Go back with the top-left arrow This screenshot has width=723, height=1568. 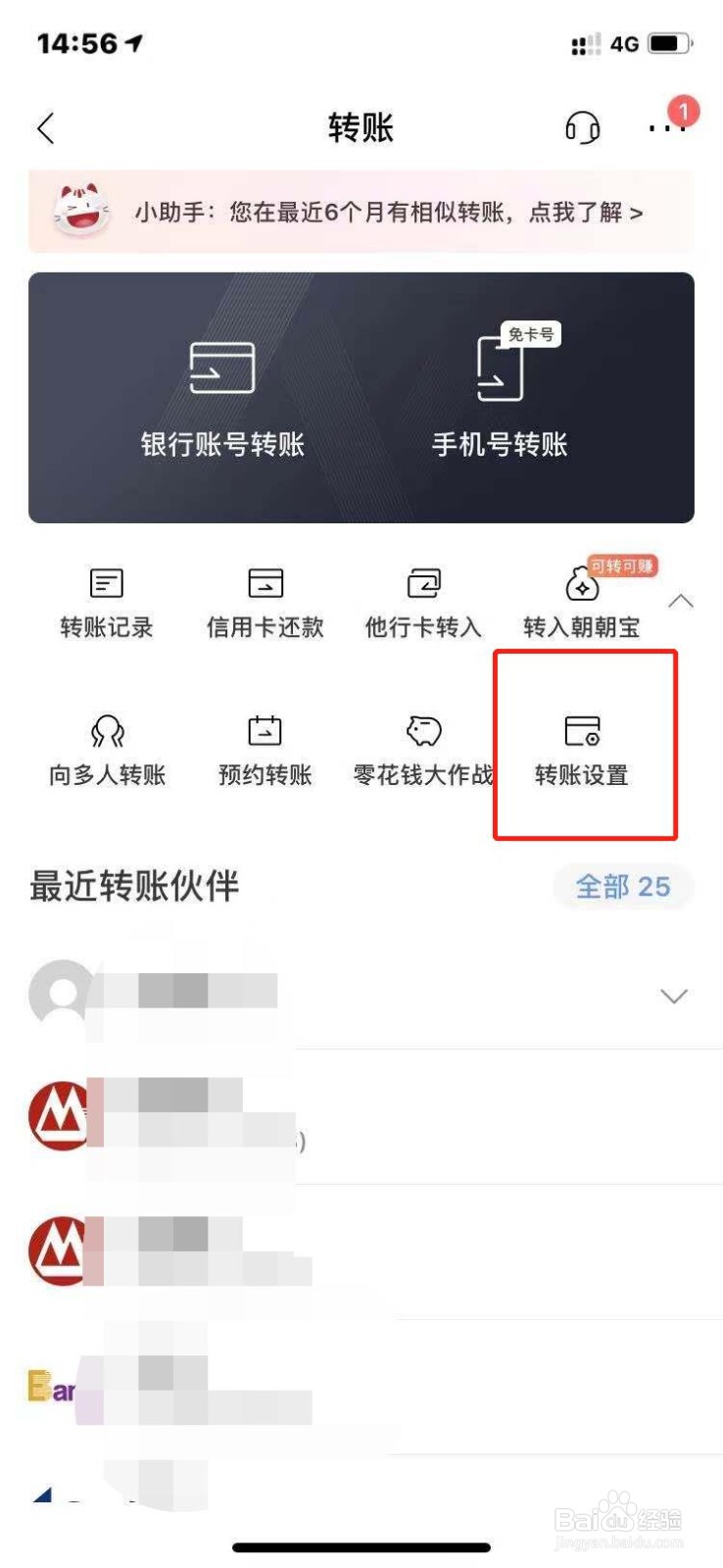coord(45,128)
